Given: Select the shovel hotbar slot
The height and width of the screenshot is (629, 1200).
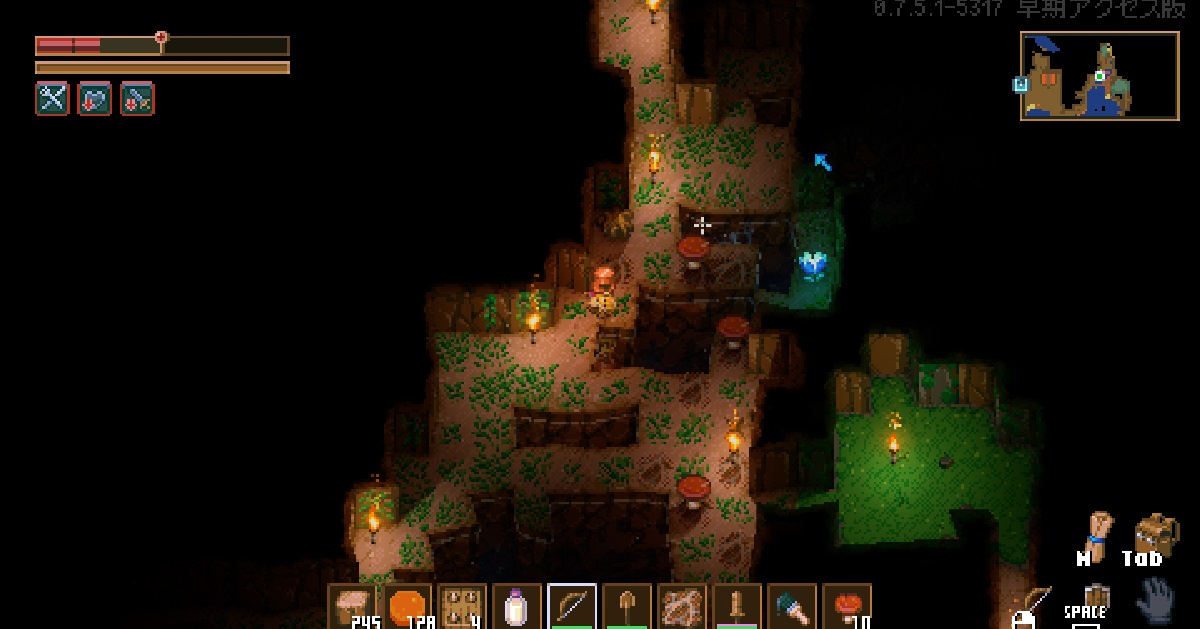Looking at the screenshot, I should [627, 606].
